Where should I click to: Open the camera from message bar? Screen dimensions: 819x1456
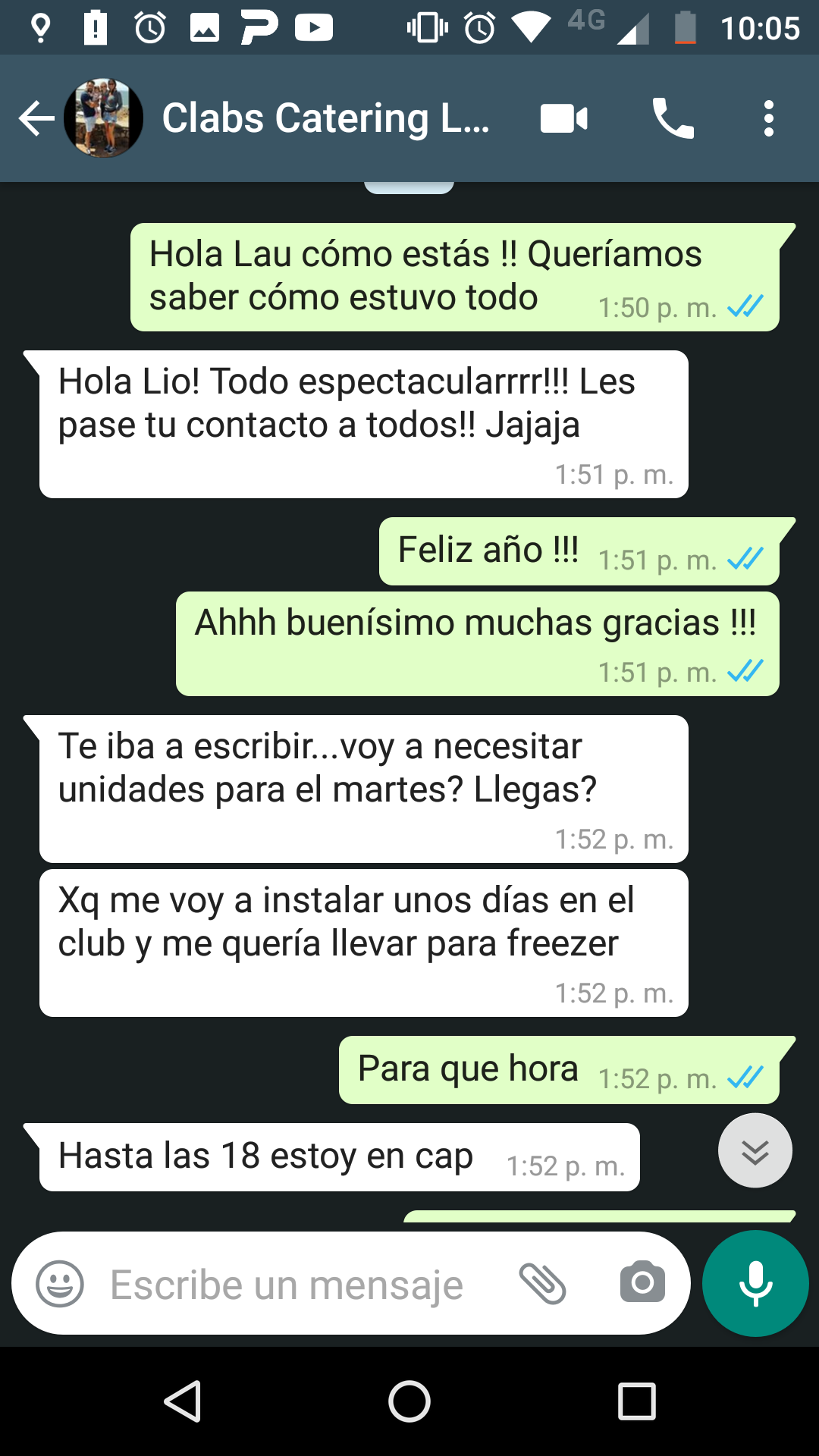[642, 1283]
